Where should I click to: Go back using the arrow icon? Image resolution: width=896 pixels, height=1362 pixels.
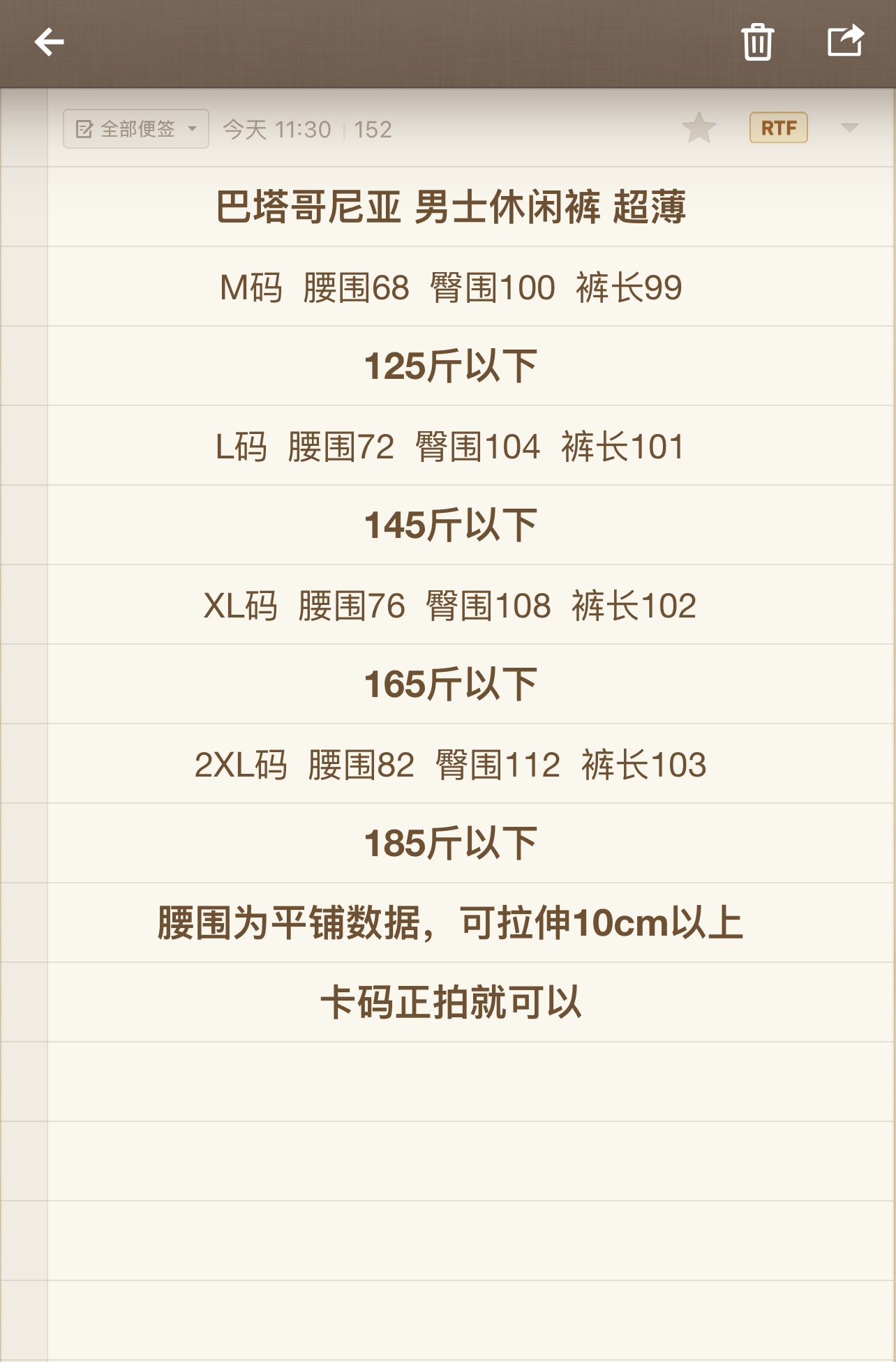tap(50, 43)
